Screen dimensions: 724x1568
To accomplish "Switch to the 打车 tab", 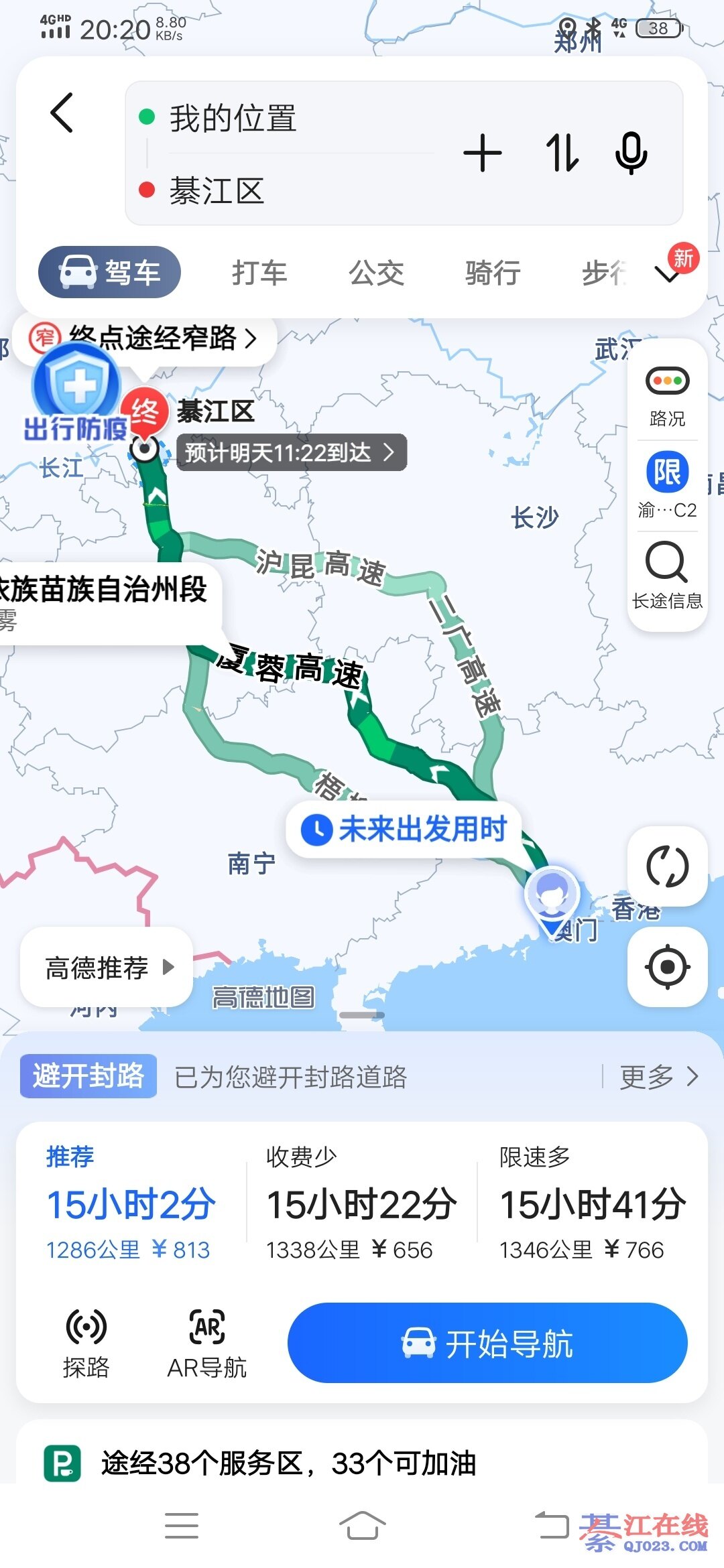I will [259, 273].
